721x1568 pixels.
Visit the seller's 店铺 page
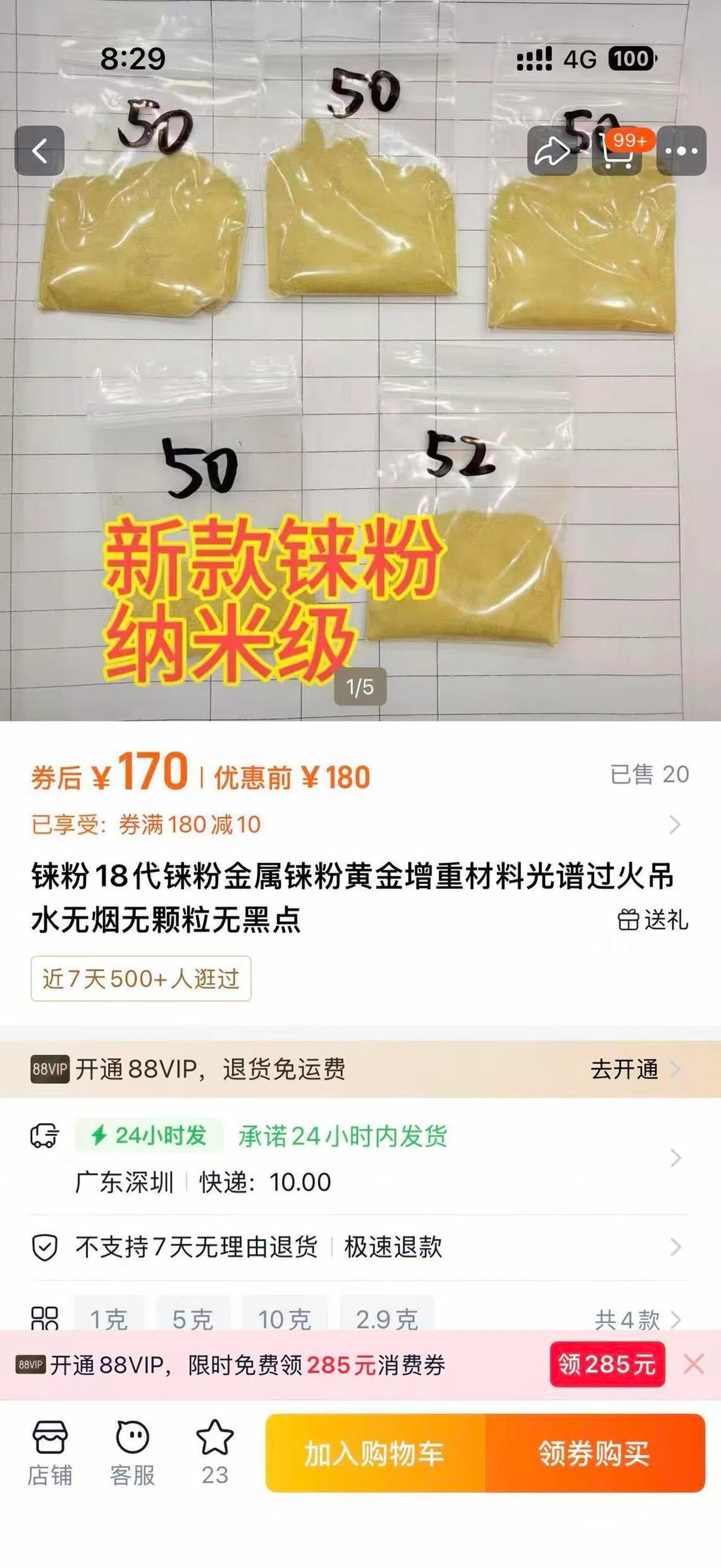(x=50, y=1453)
